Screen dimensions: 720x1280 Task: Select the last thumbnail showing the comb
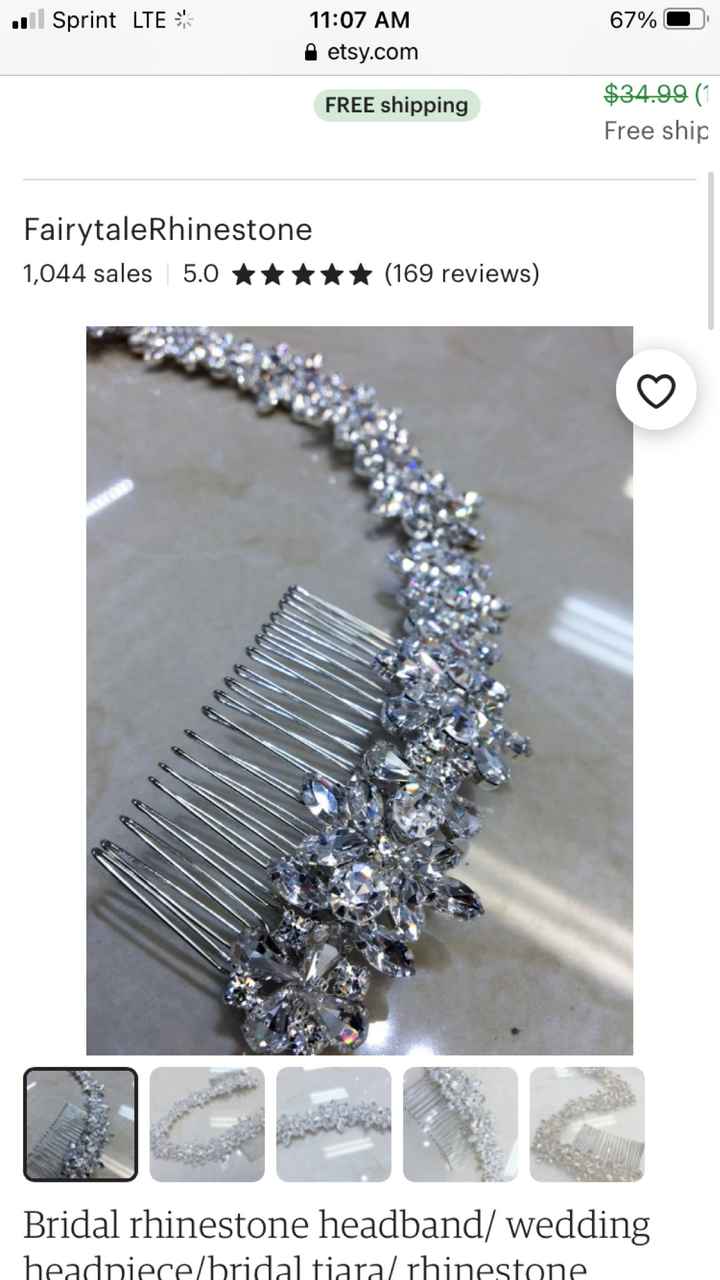pyautogui.click(x=587, y=1124)
